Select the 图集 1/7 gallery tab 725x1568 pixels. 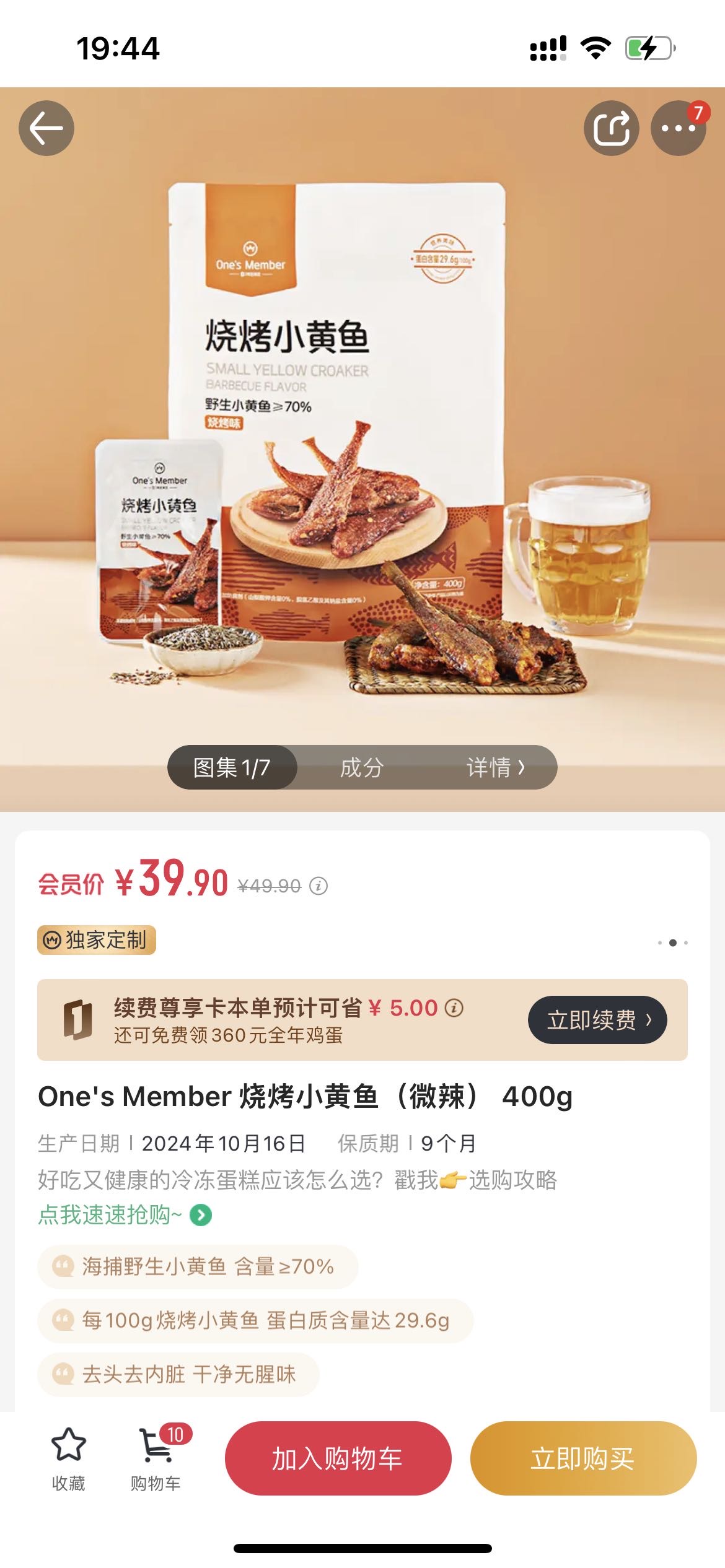[x=232, y=767]
